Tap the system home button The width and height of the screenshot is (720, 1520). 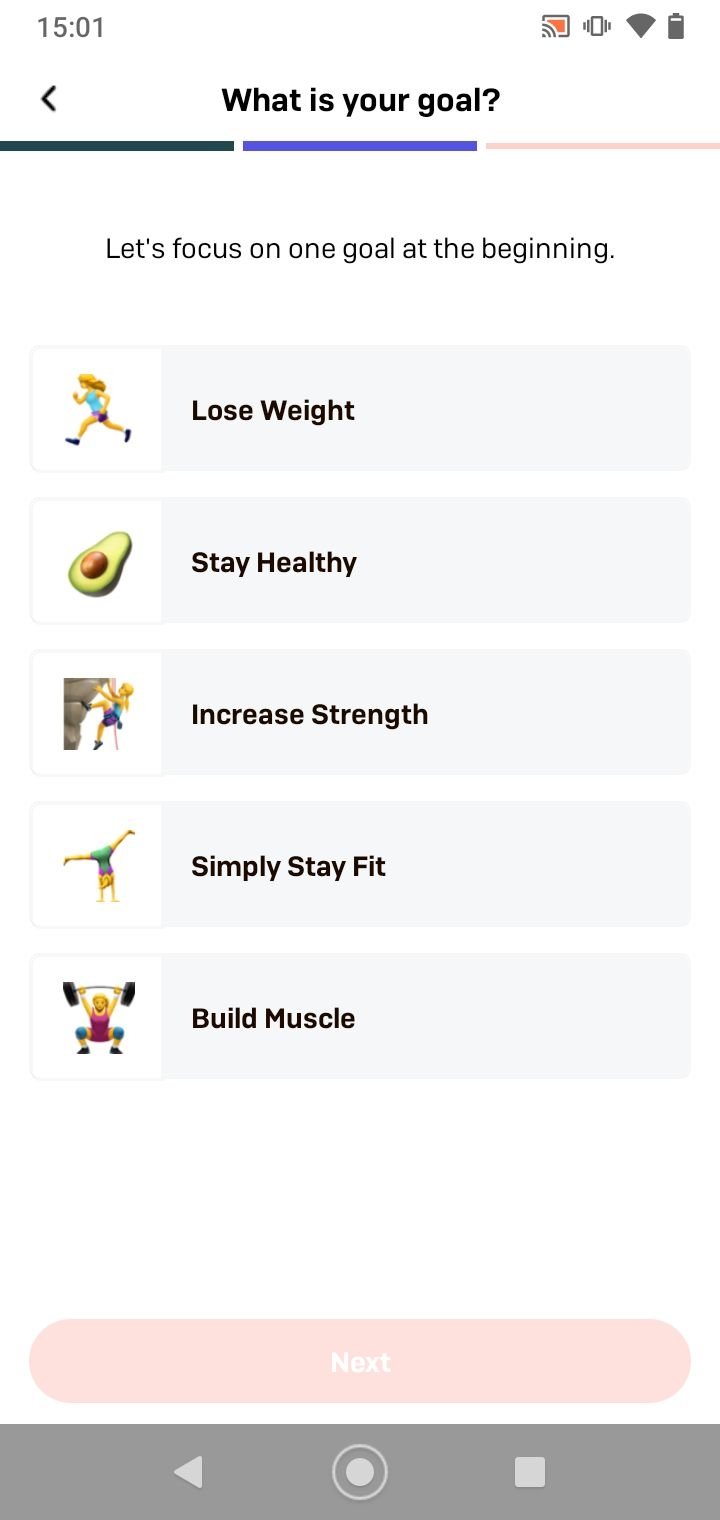pyautogui.click(x=359, y=1471)
